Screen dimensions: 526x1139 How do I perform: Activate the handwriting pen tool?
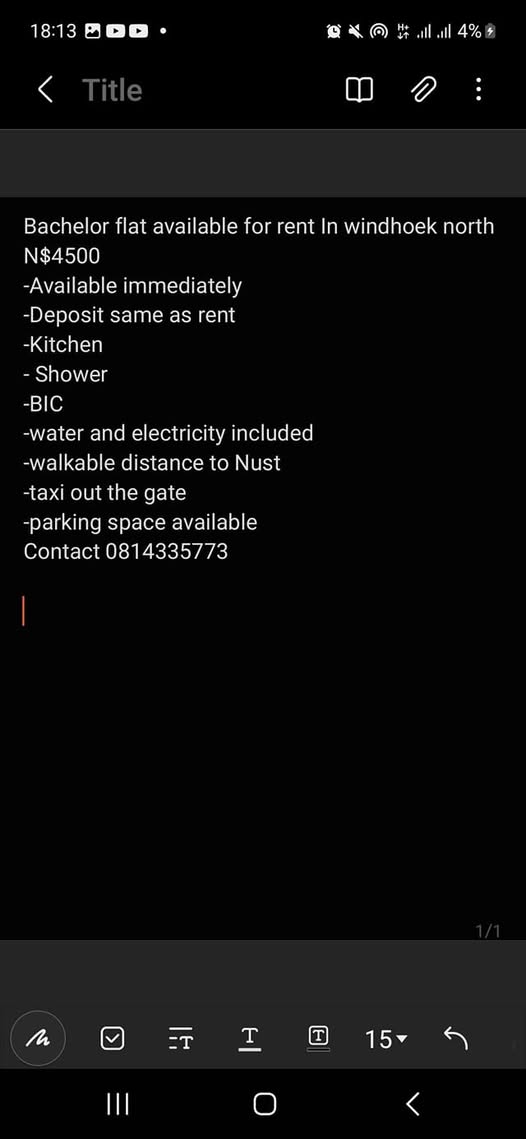click(39, 1039)
